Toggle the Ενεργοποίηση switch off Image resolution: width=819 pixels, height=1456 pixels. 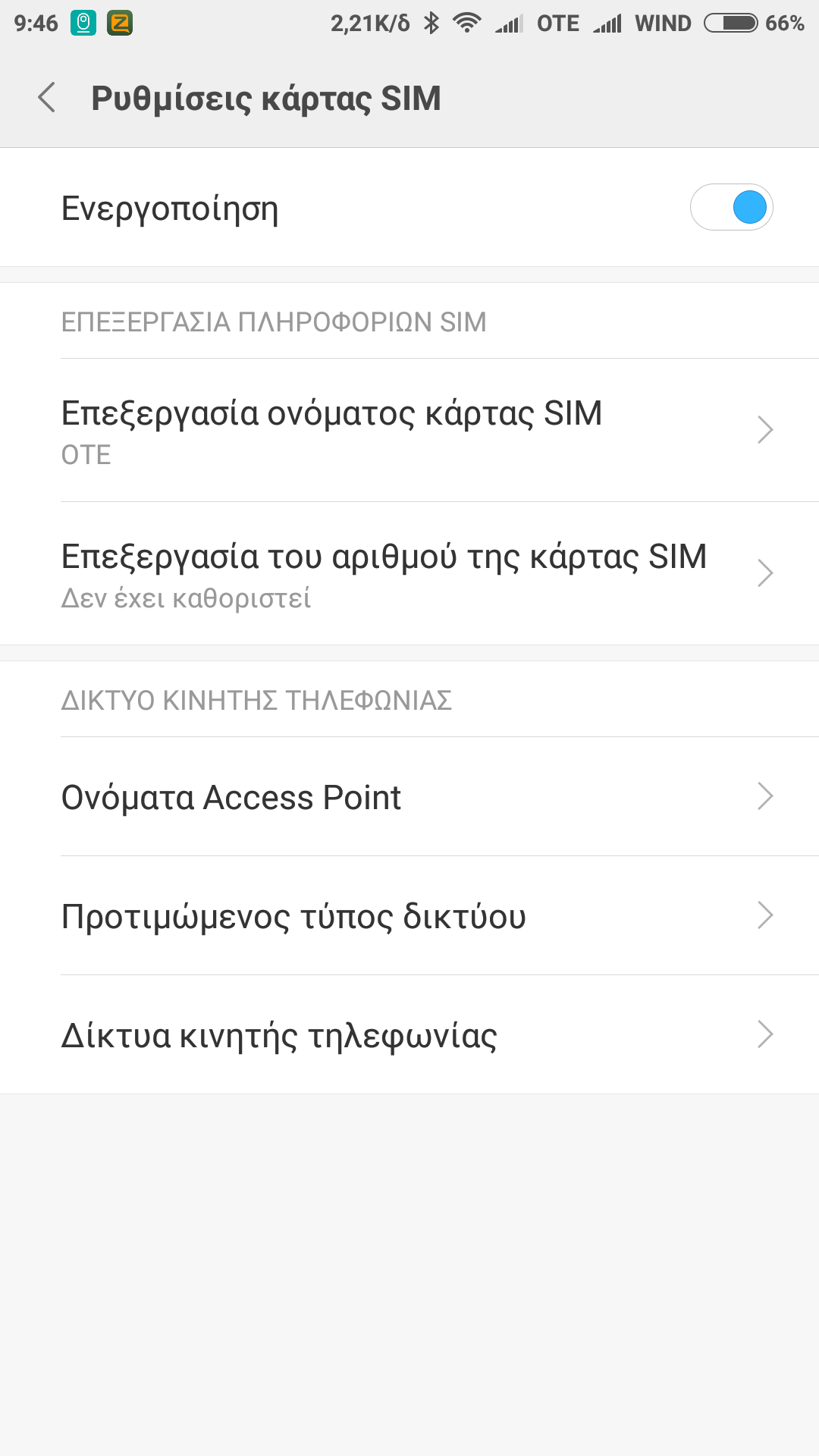[731, 208]
